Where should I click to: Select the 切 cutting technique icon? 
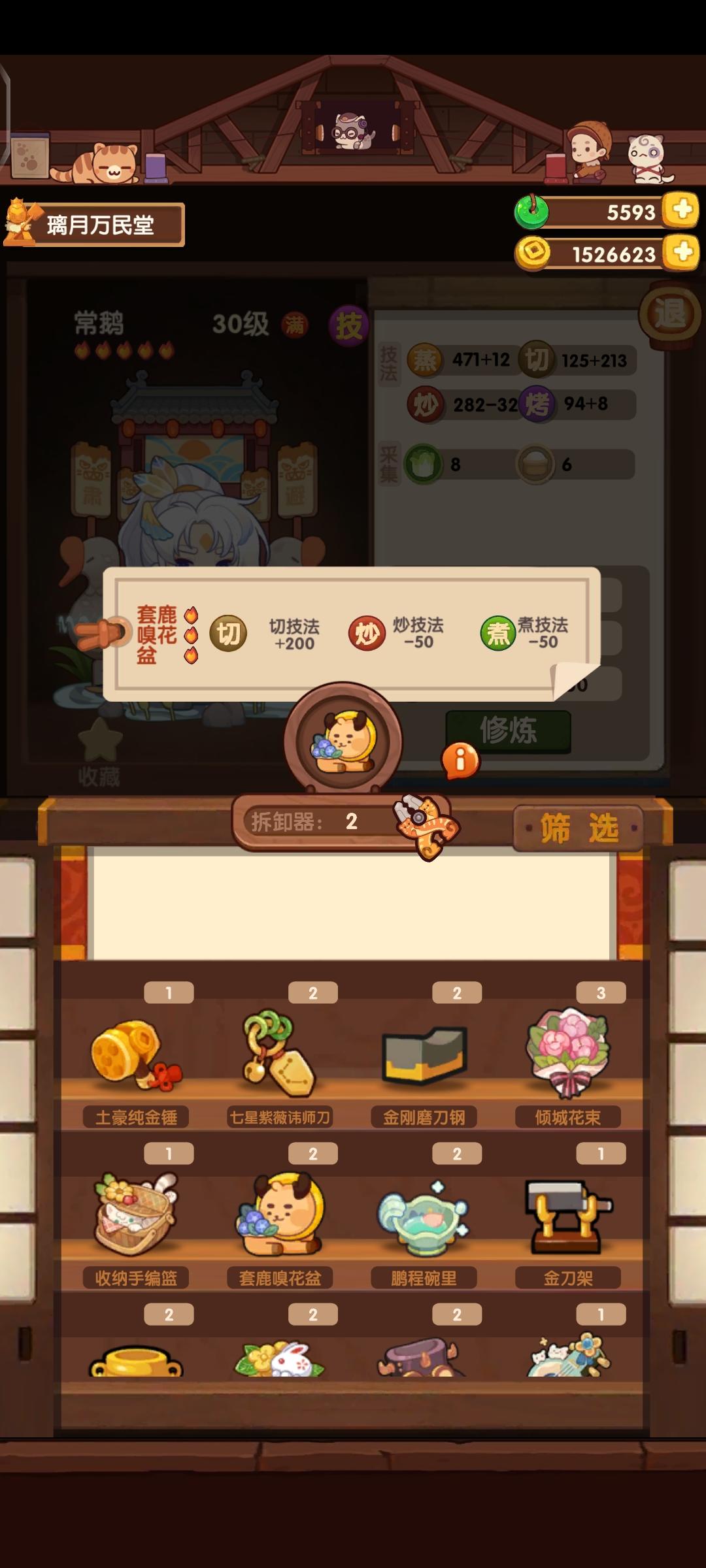pos(537,359)
